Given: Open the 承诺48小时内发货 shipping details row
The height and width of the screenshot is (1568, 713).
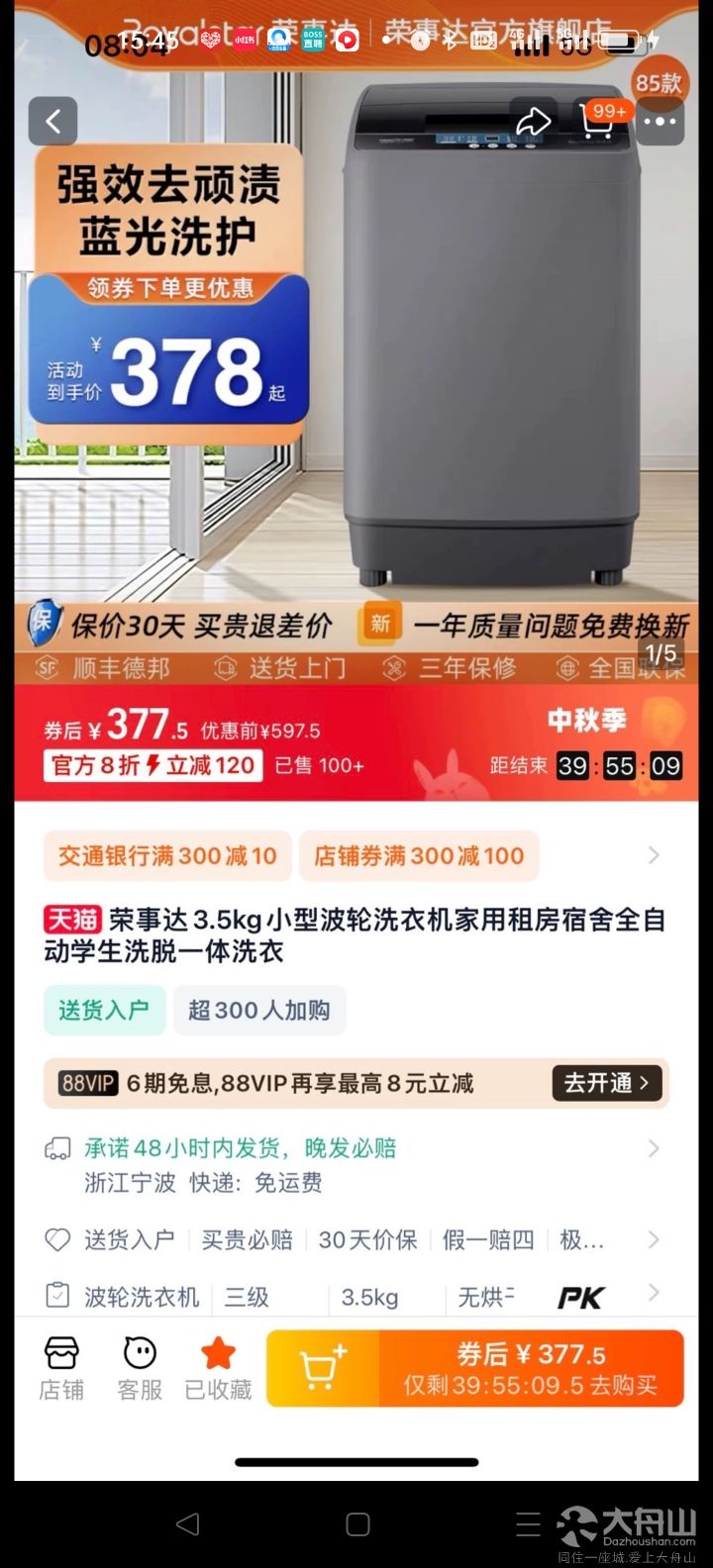Looking at the screenshot, I should click(356, 1165).
